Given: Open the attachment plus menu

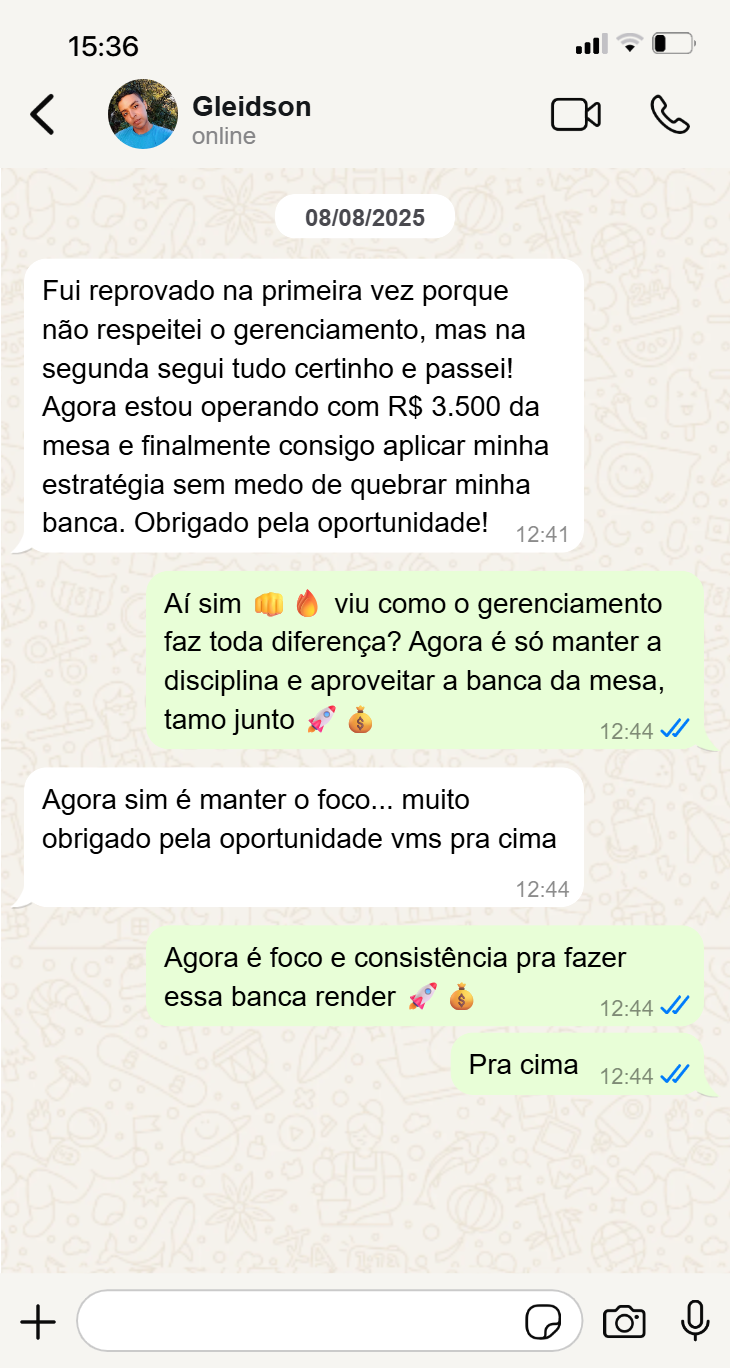Looking at the screenshot, I should click(x=38, y=1322).
